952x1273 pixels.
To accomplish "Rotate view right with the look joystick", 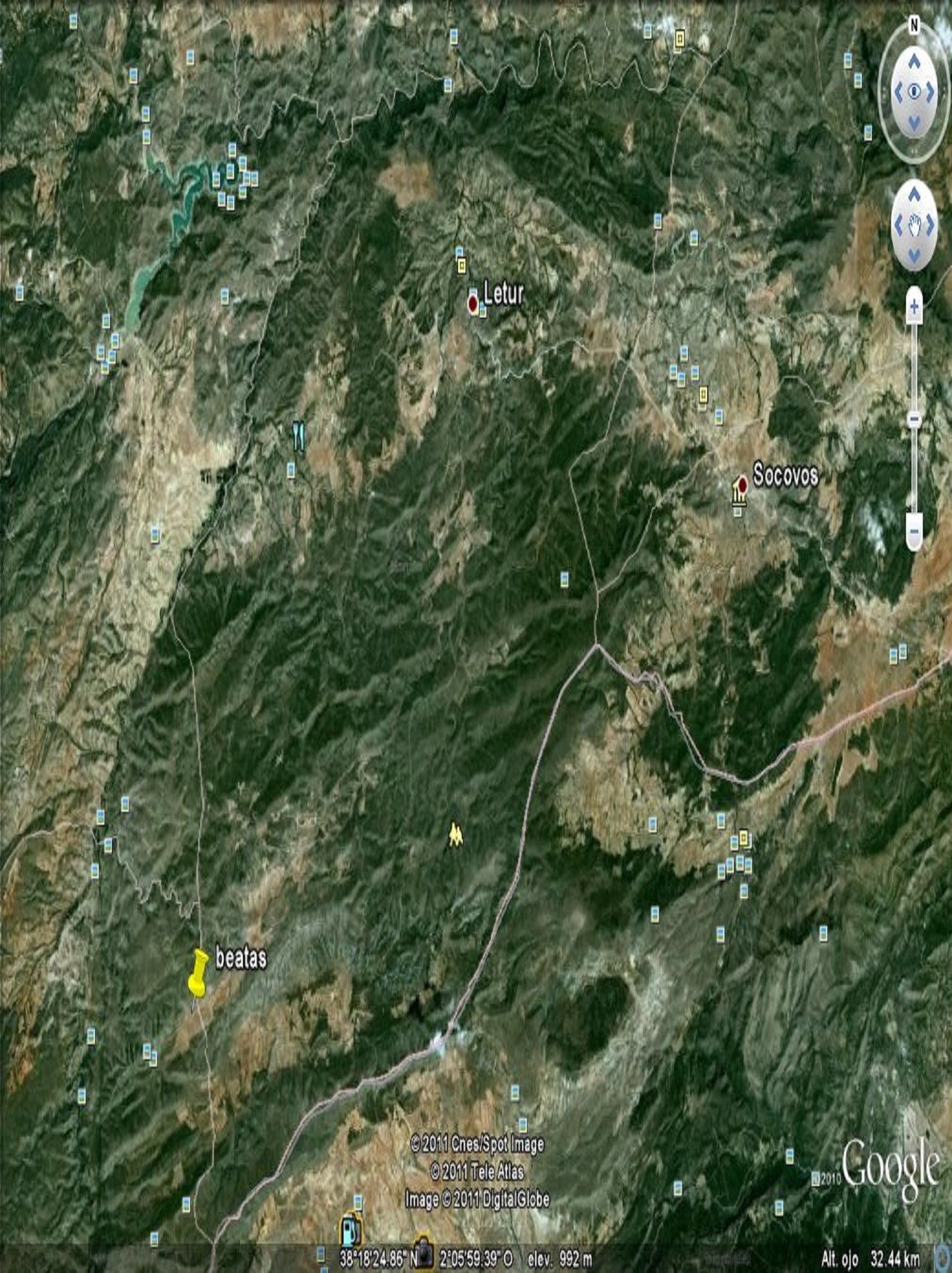I will click(931, 93).
